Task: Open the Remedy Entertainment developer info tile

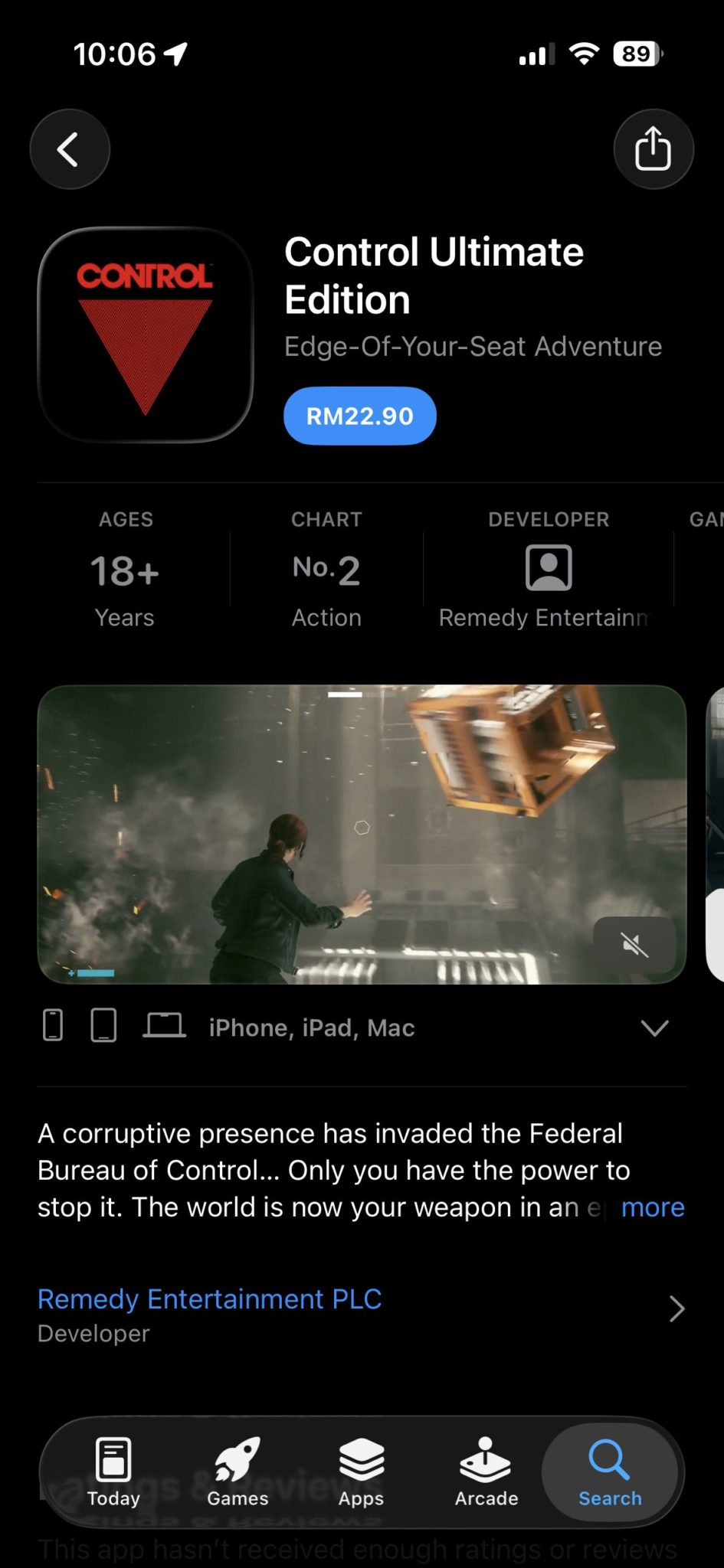Action: point(548,569)
